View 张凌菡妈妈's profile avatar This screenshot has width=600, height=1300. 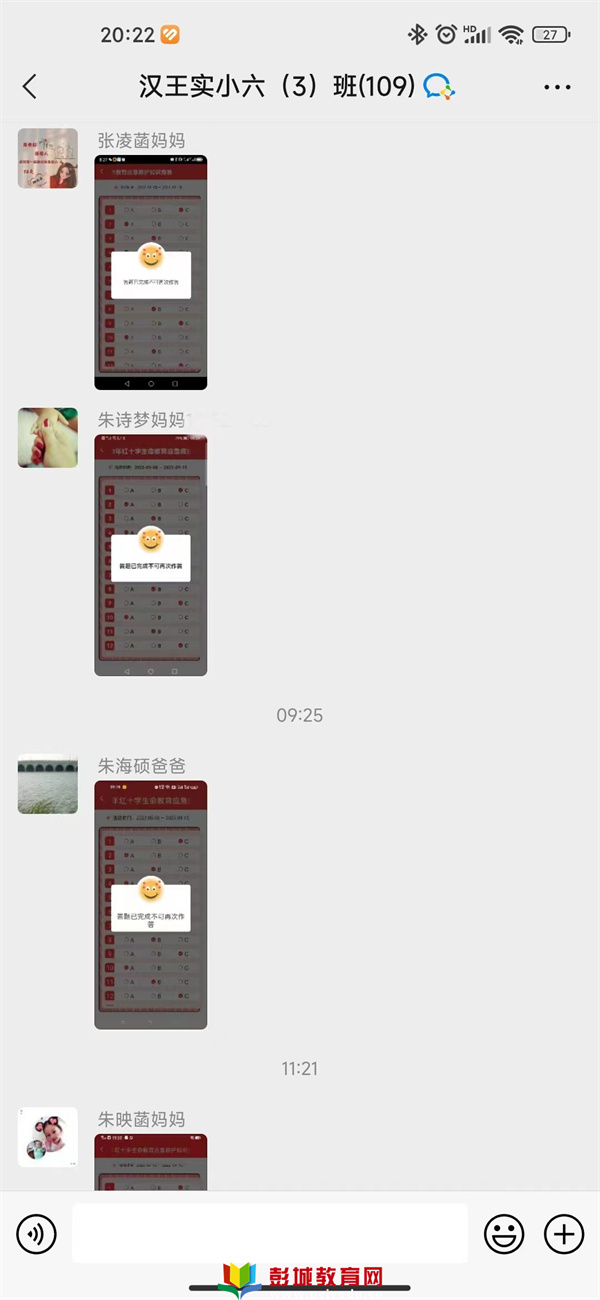tap(48, 158)
